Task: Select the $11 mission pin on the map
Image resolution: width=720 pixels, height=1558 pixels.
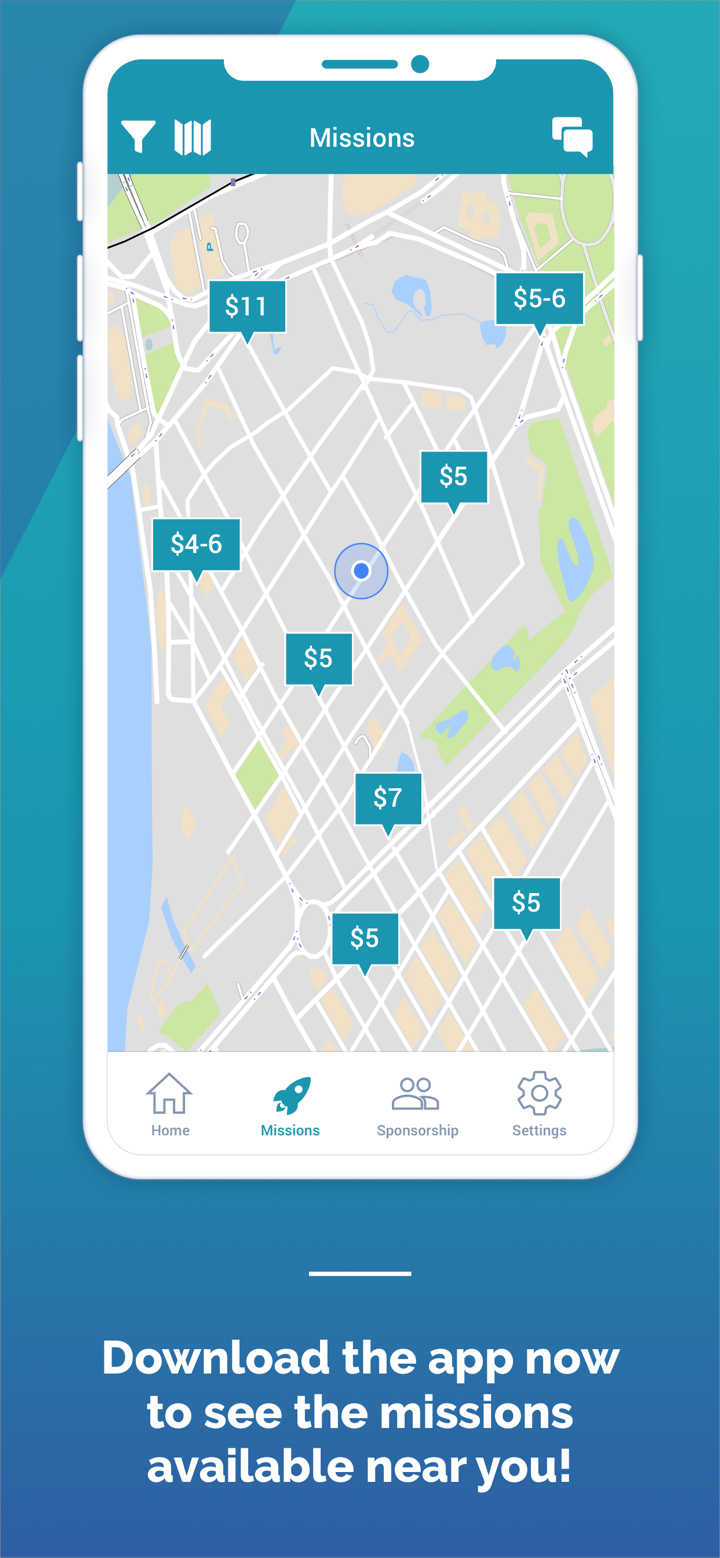Action: (x=247, y=306)
